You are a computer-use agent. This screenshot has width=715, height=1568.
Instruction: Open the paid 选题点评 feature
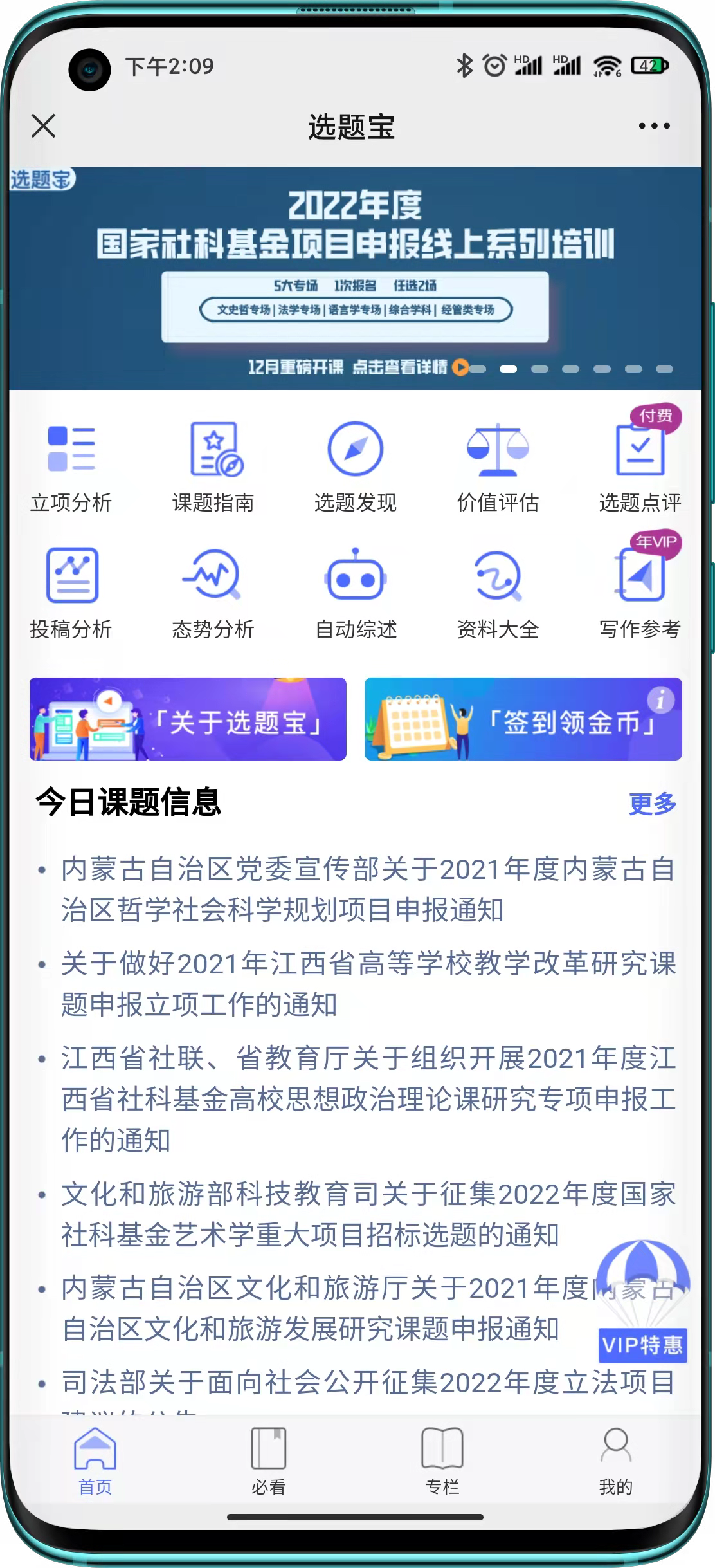coord(640,466)
